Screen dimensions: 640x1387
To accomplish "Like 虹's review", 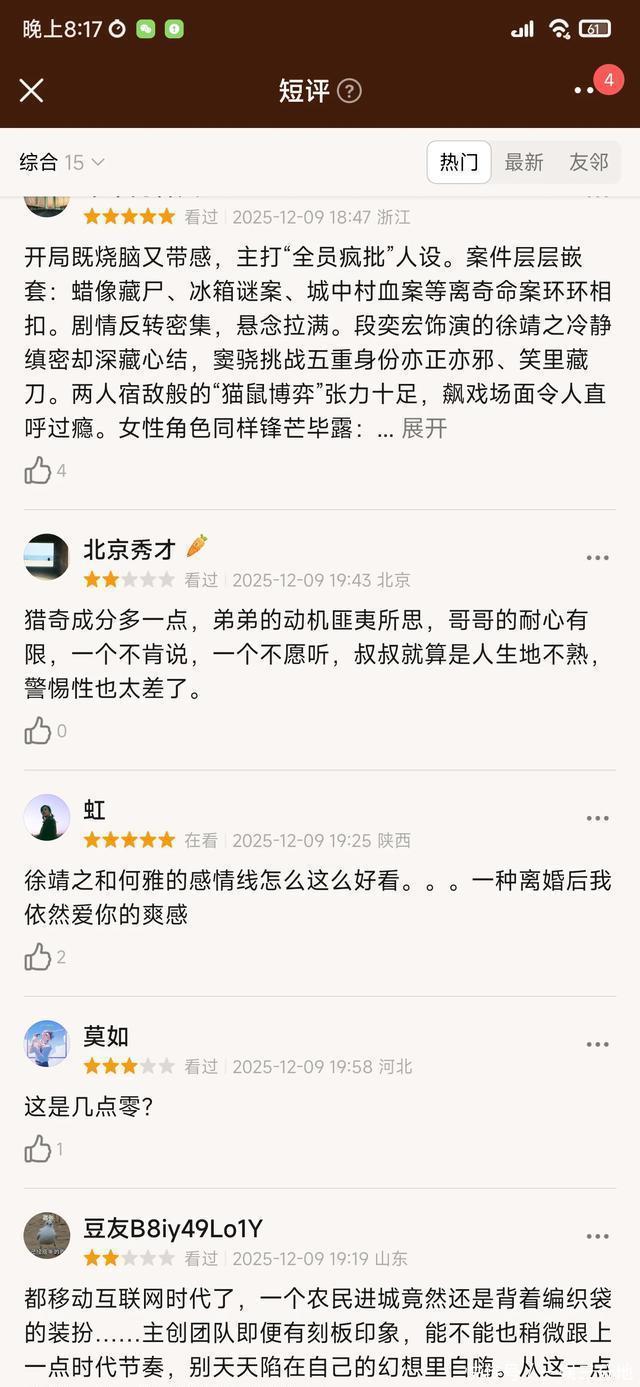I will [38, 957].
